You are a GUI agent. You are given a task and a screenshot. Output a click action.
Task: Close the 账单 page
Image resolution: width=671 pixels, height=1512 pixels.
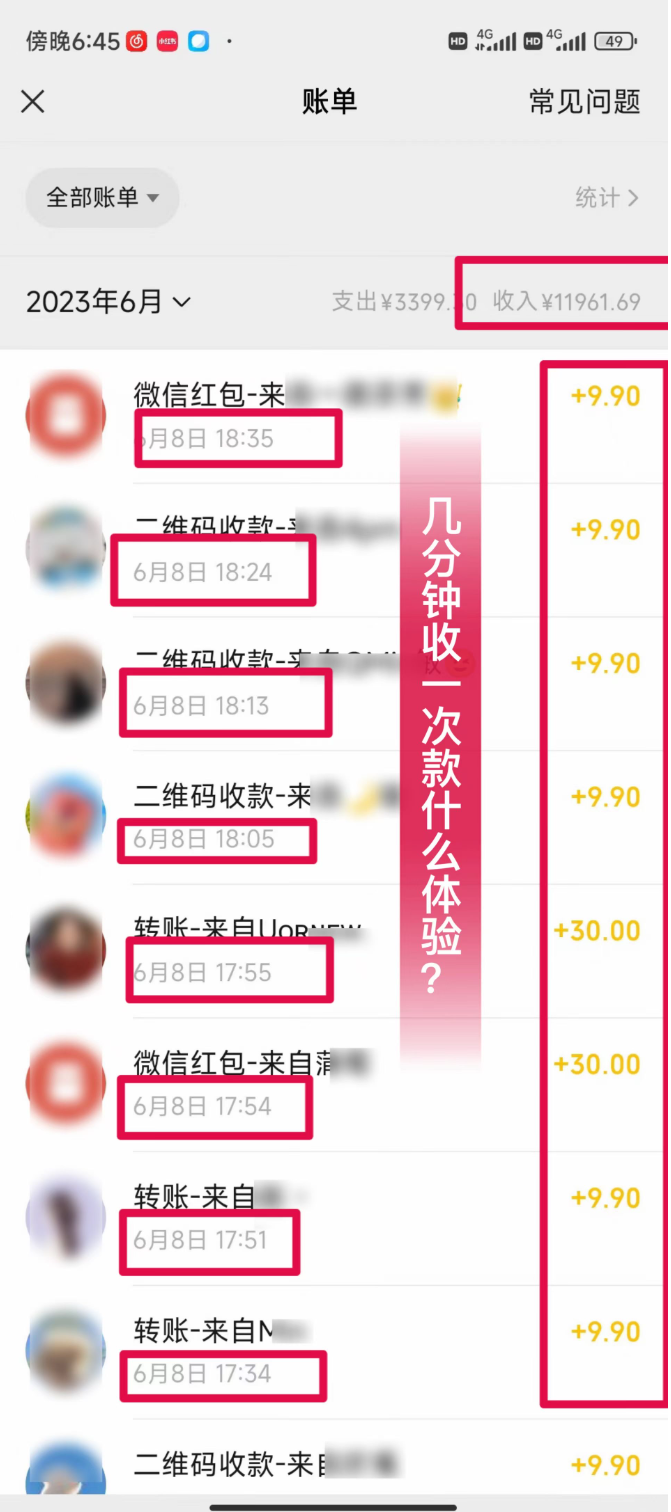(x=33, y=101)
